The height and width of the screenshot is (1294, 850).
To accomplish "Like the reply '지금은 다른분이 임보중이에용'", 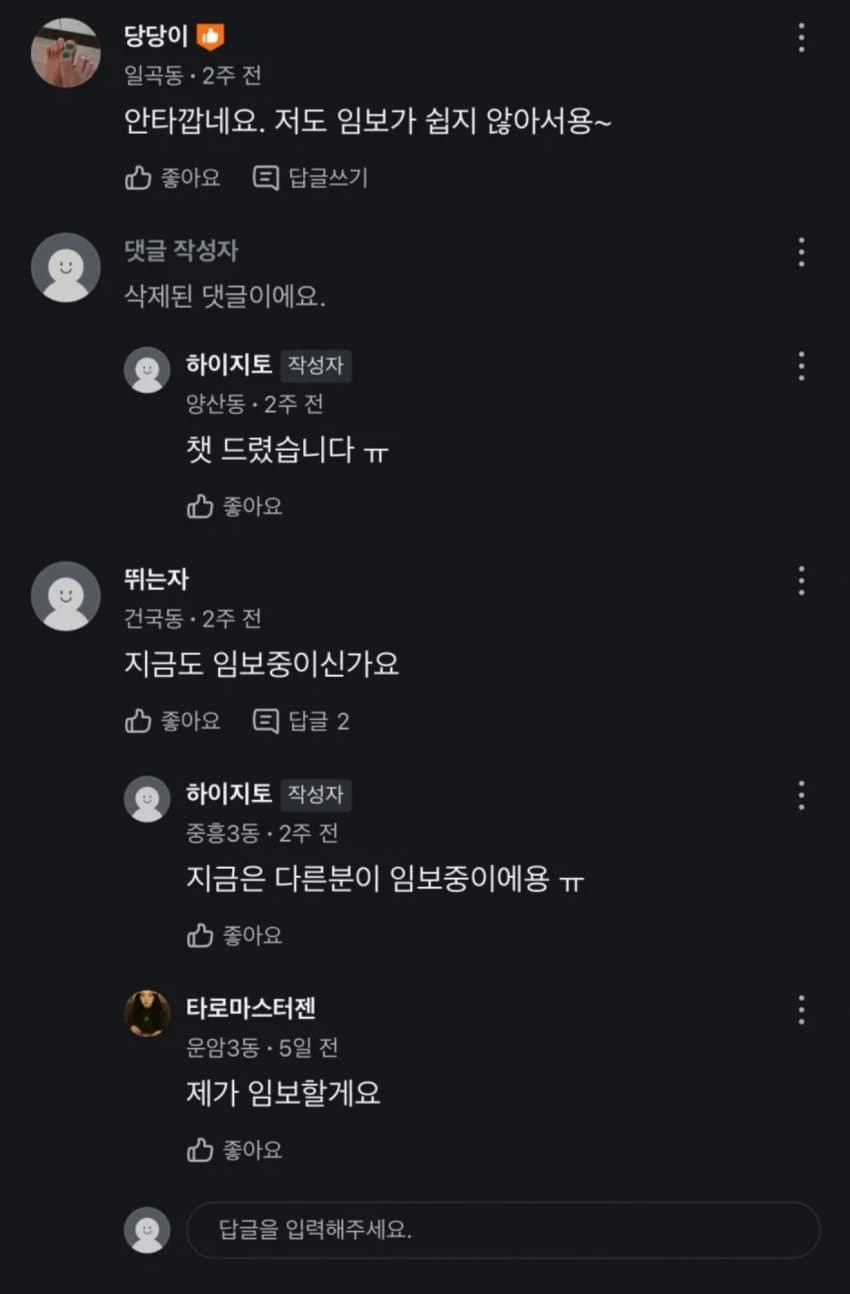I will point(235,936).
